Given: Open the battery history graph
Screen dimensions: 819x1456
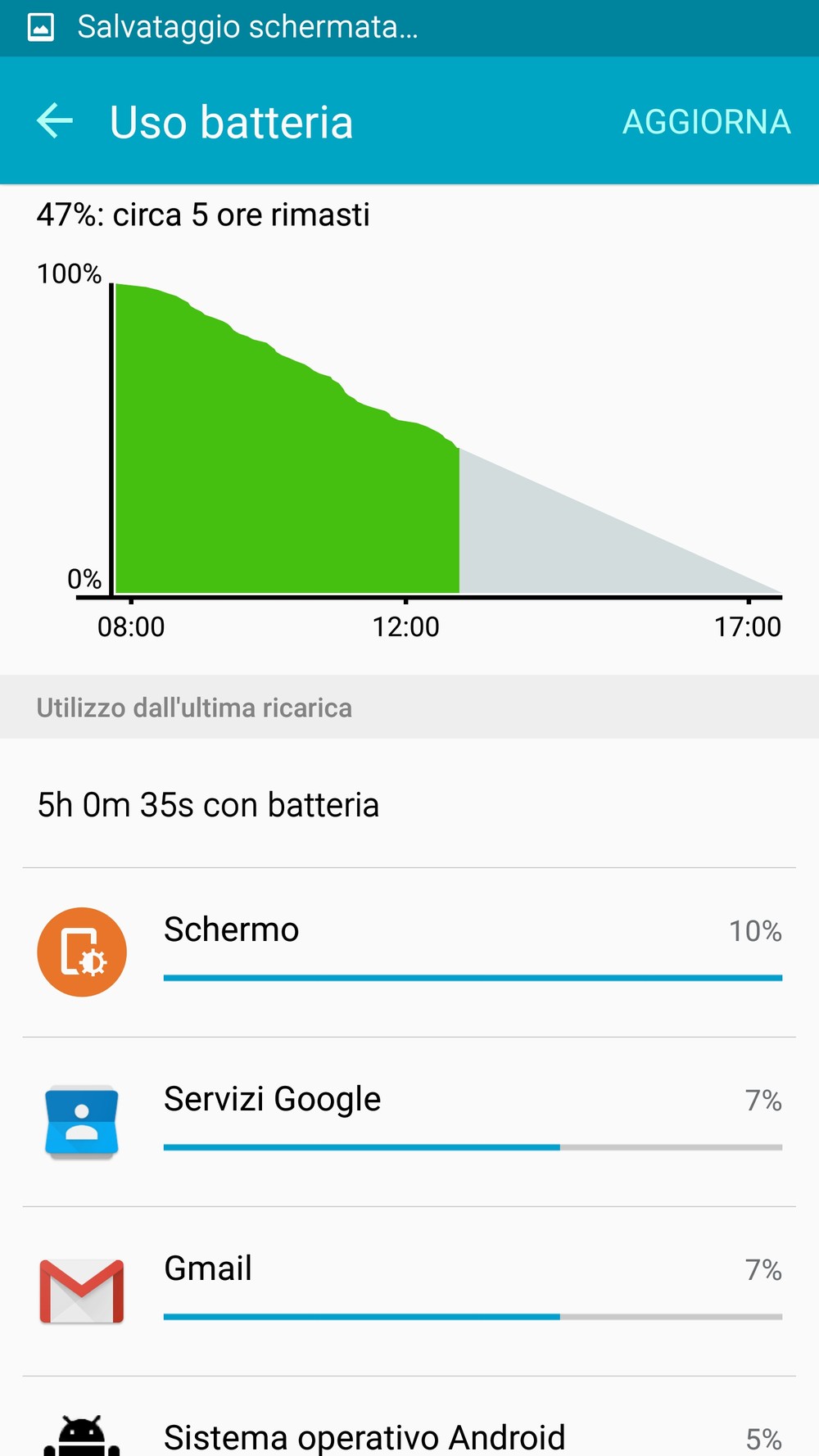Looking at the screenshot, I should (x=409, y=429).
